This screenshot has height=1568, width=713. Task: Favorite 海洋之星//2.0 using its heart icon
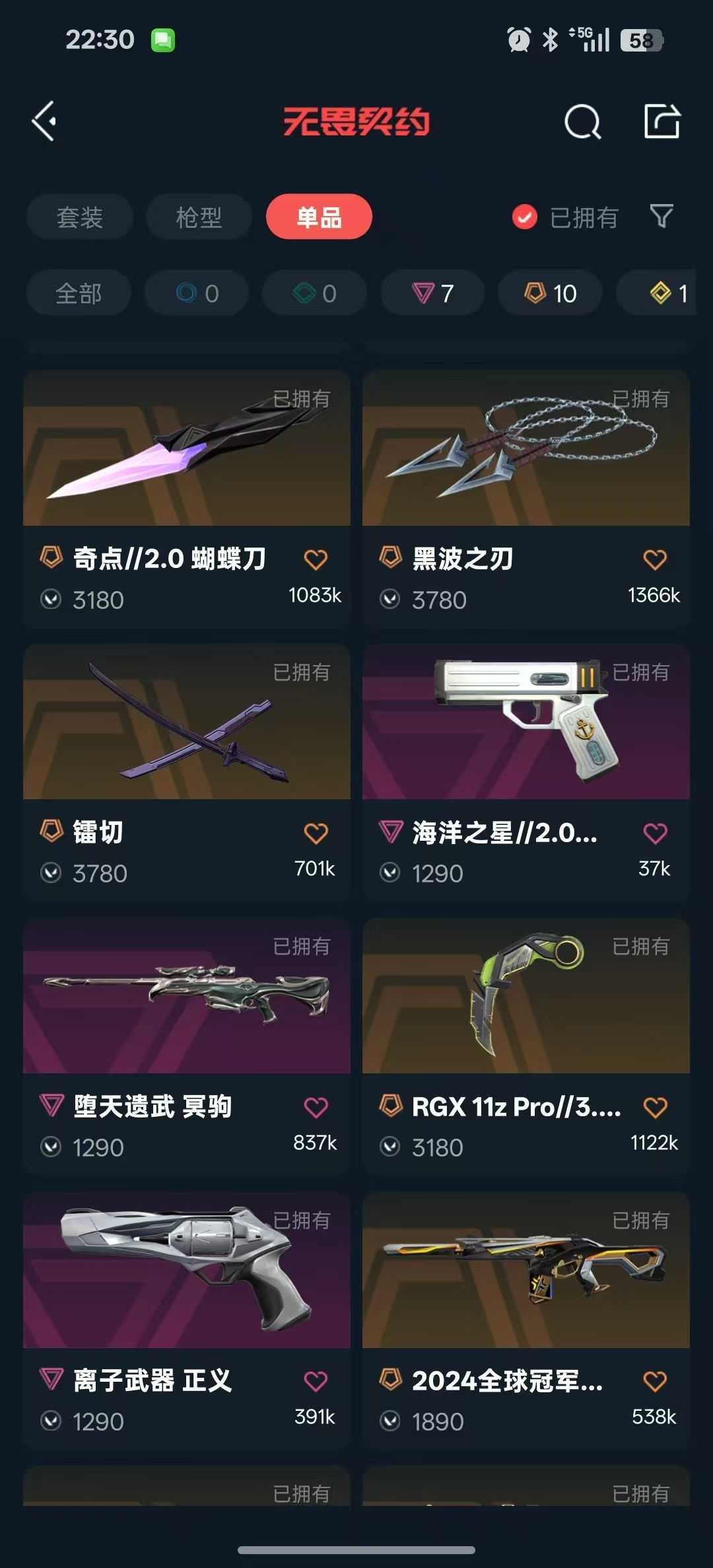(x=654, y=833)
